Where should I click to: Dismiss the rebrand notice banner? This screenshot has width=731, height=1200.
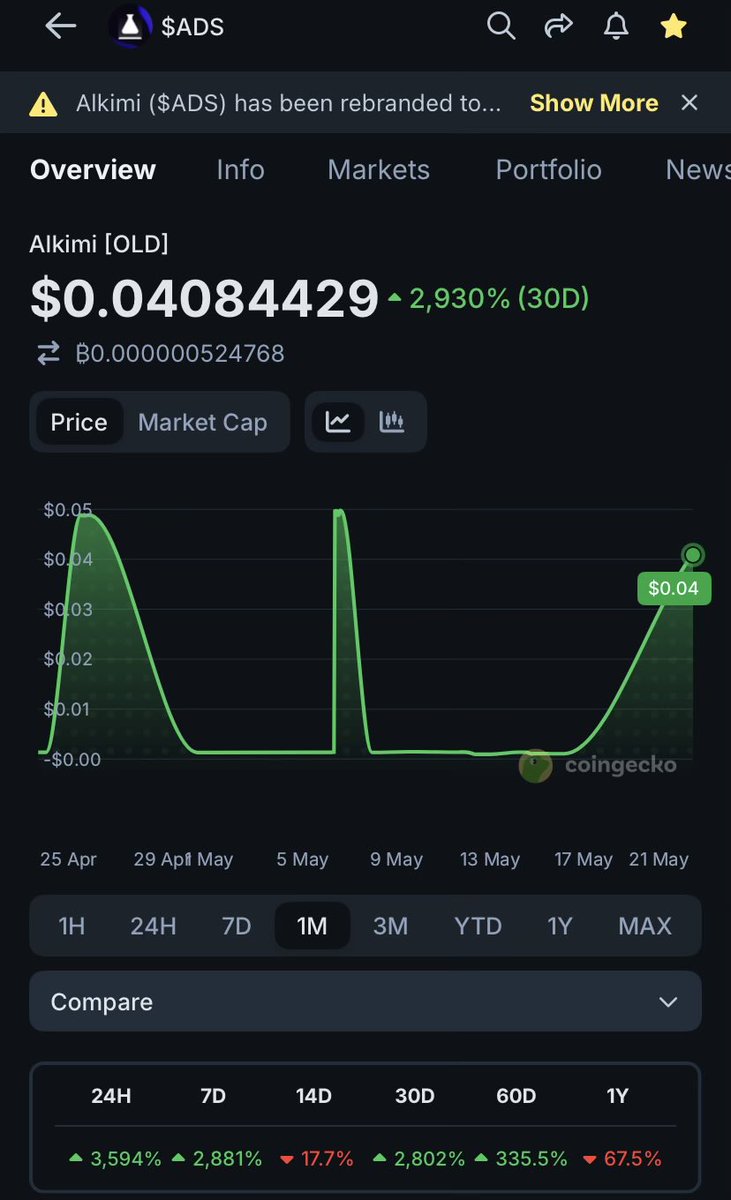pyautogui.click(x=689, y=102)
